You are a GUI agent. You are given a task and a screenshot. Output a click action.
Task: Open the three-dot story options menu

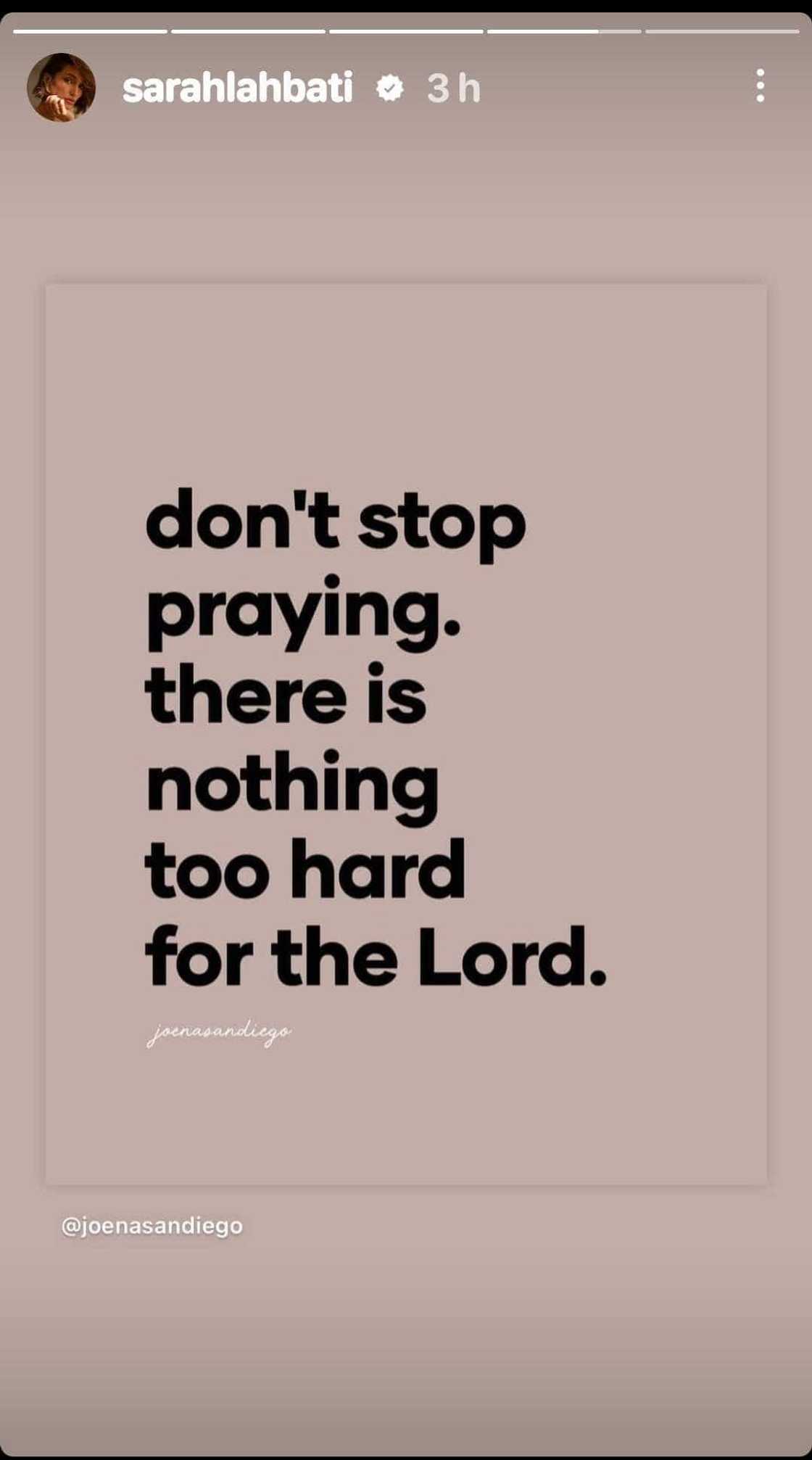tap(759, 86)
